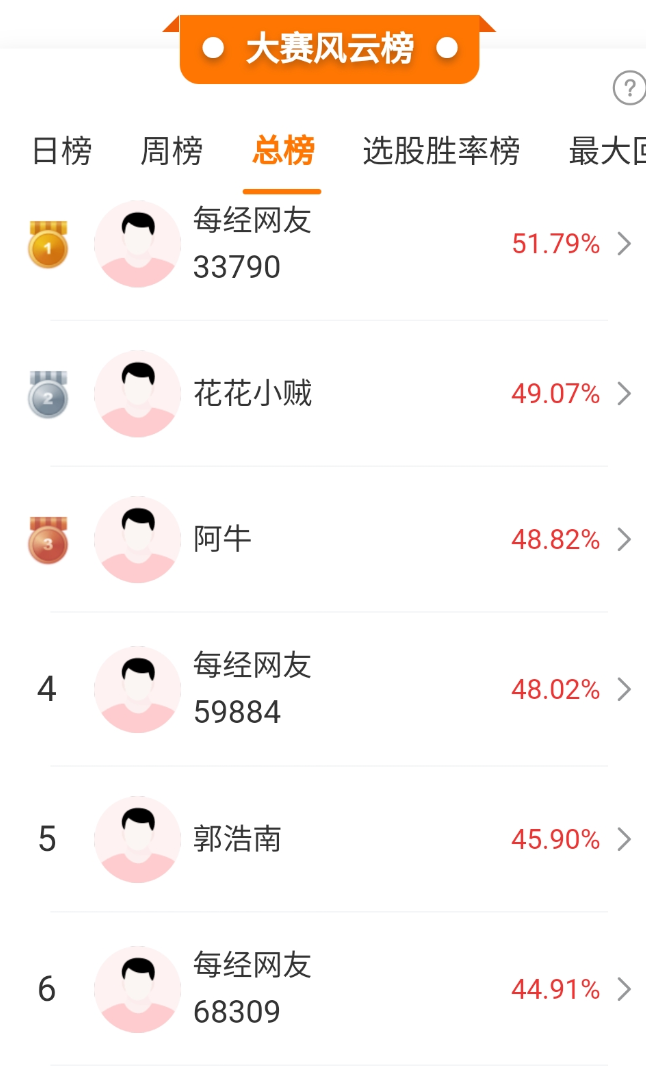Open the help question mark icon
The height and width of the screenshot is (1071, 646).
(629, 88)
